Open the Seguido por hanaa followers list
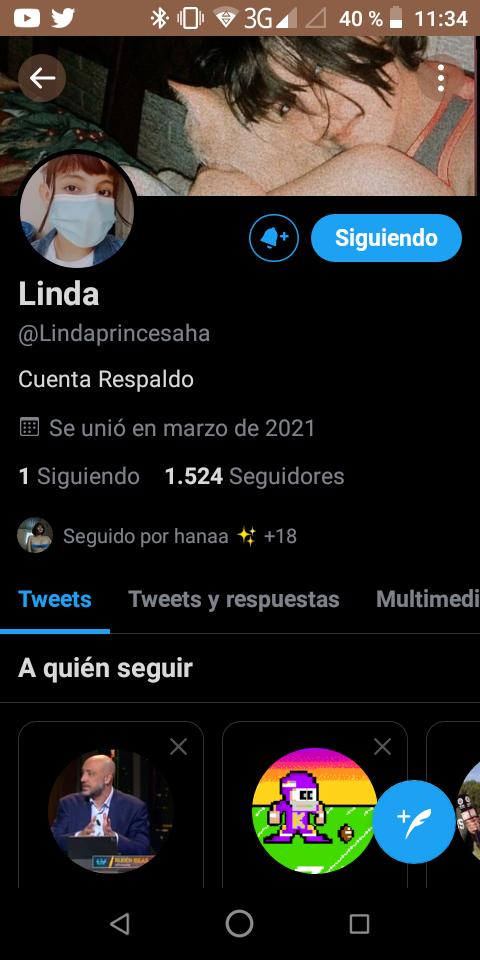480x960 pixels. 157,536
